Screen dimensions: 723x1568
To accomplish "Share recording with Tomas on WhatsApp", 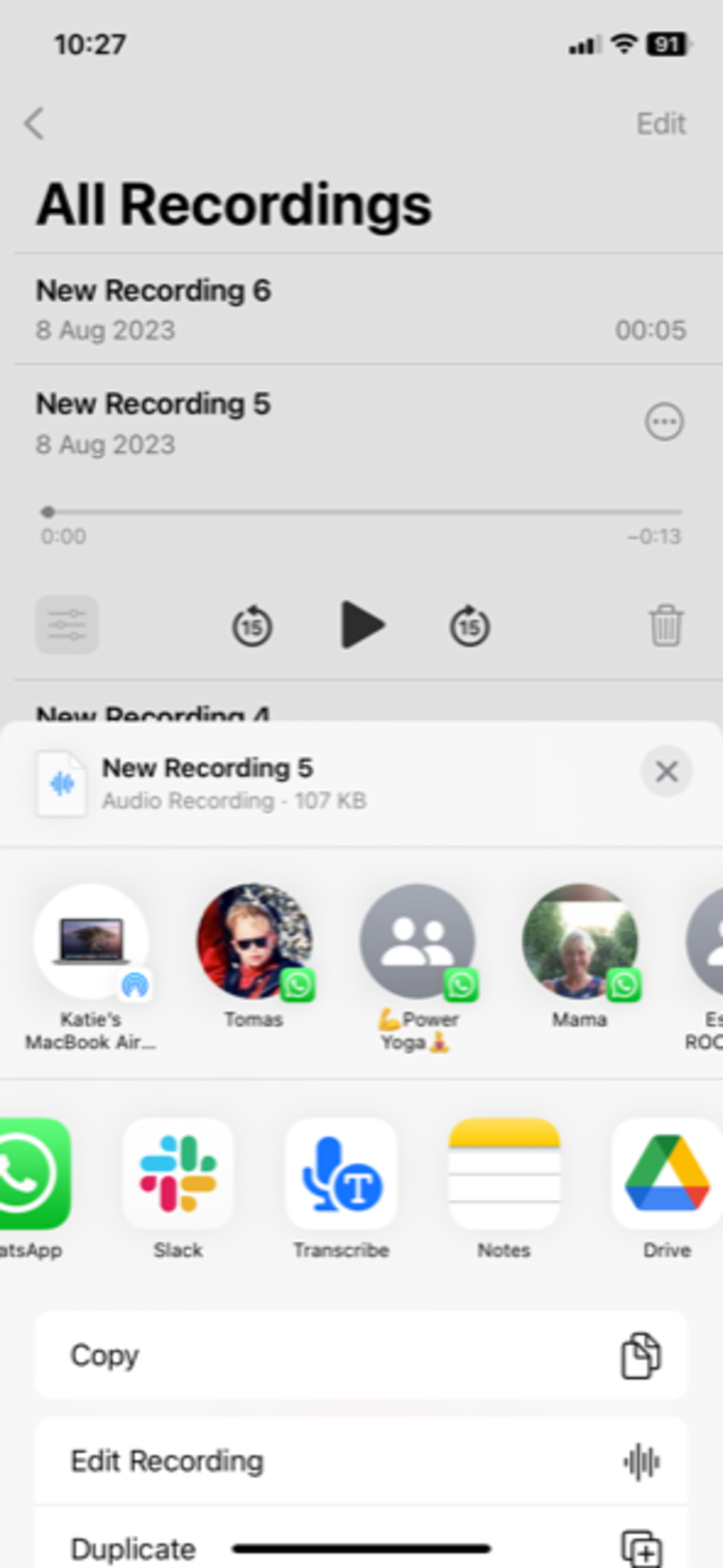I will click(255, 942).
